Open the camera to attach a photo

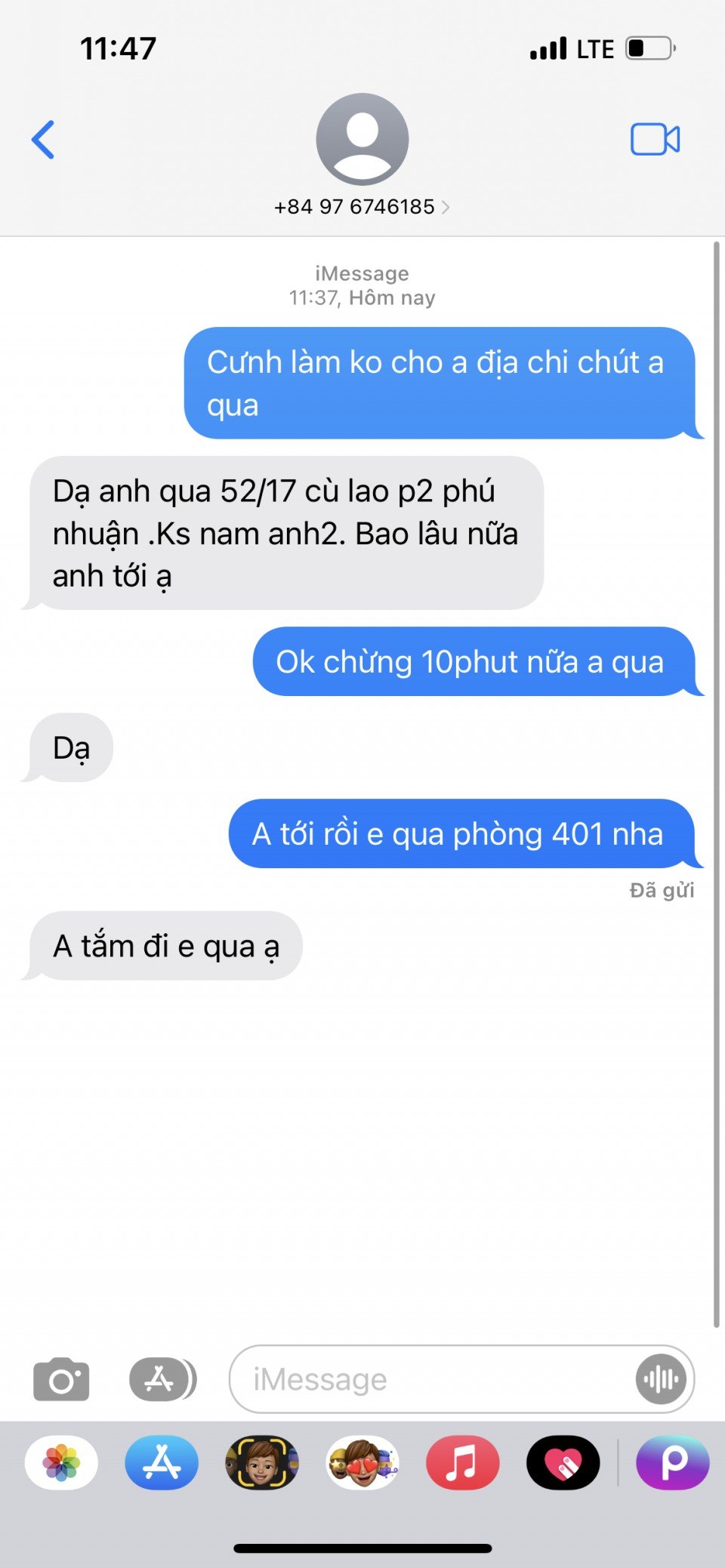[61, 1379]
